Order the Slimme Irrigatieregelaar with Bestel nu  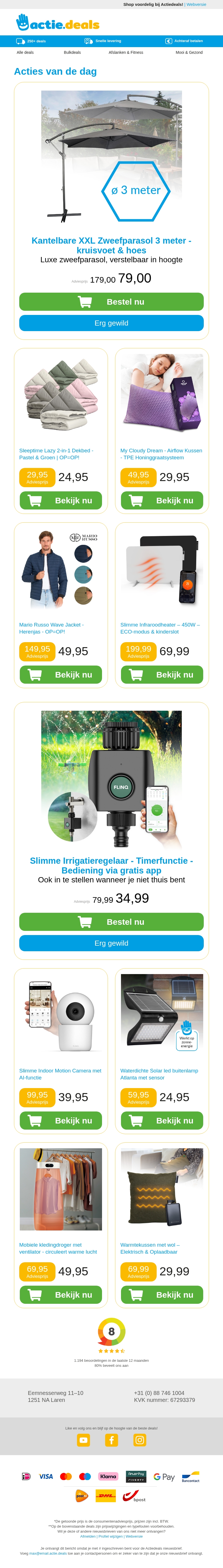111,922
